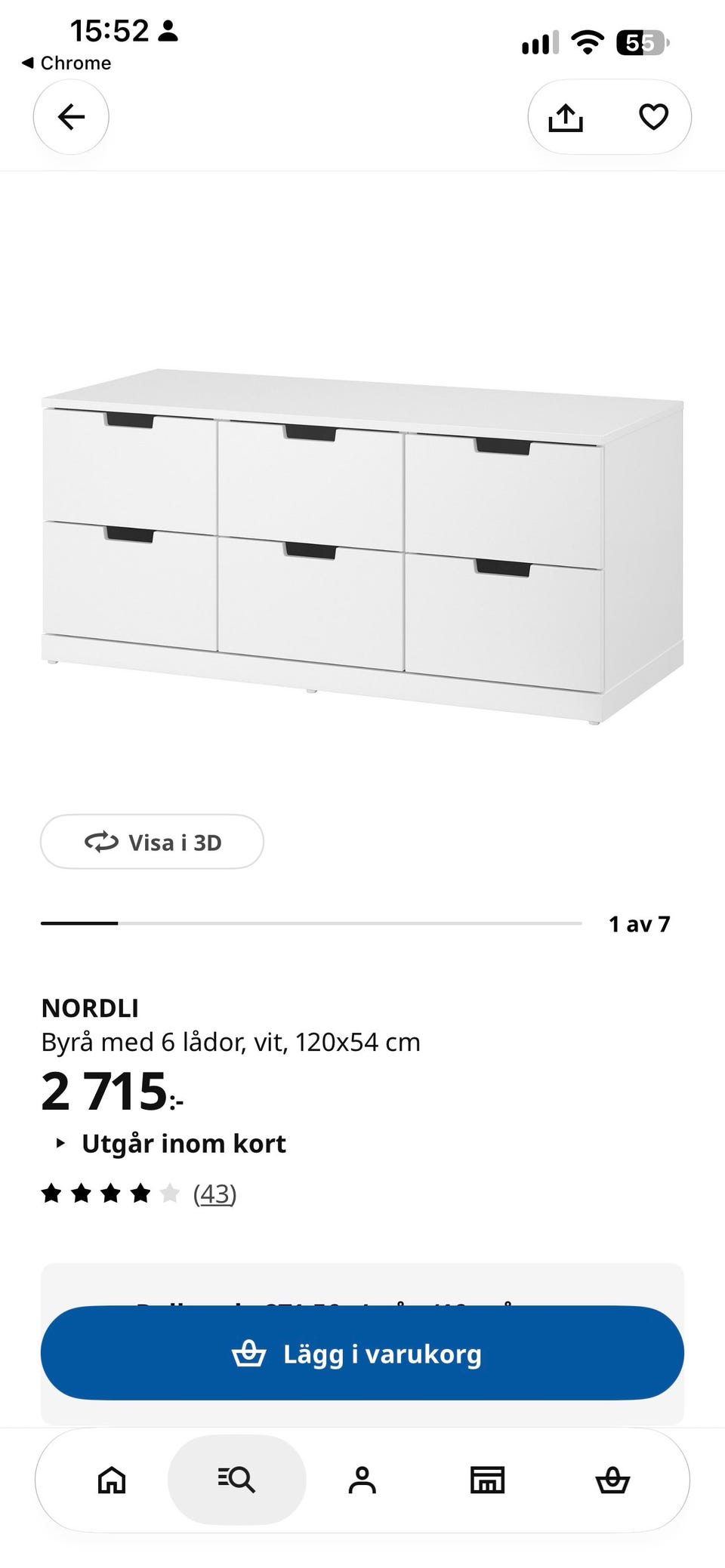This screenshot has width=725, height=1568.
Task: Tap Lägg i varukorg button
Action: coord(362,1354)
